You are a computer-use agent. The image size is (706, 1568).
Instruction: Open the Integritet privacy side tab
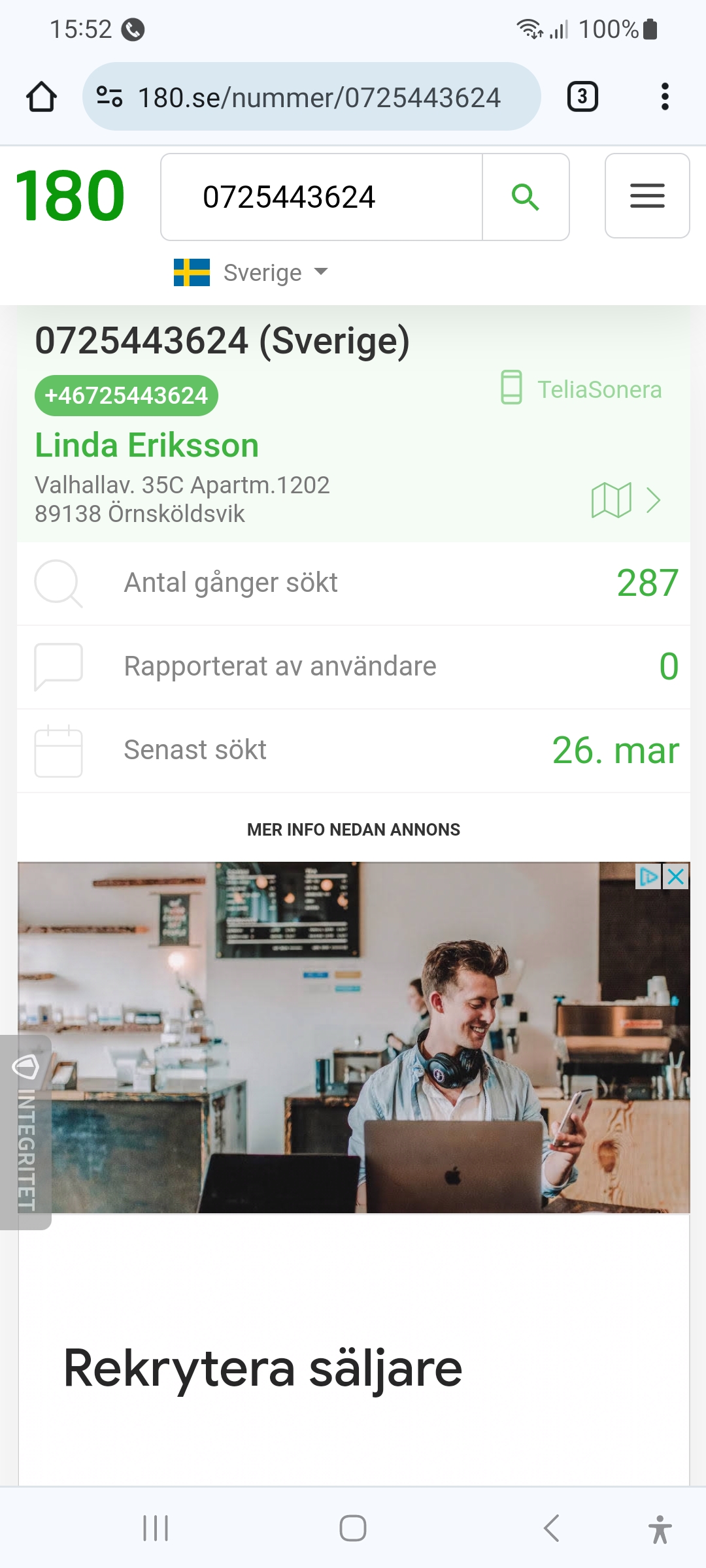tap(25, 1132)
